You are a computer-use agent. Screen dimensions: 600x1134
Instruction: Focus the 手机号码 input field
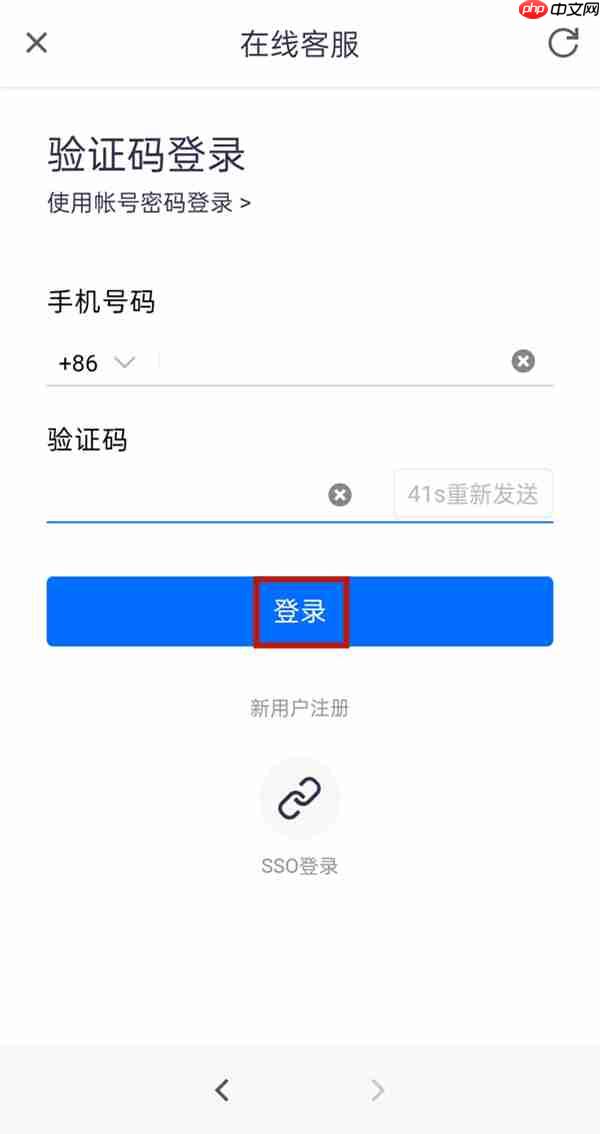[330, 362]
